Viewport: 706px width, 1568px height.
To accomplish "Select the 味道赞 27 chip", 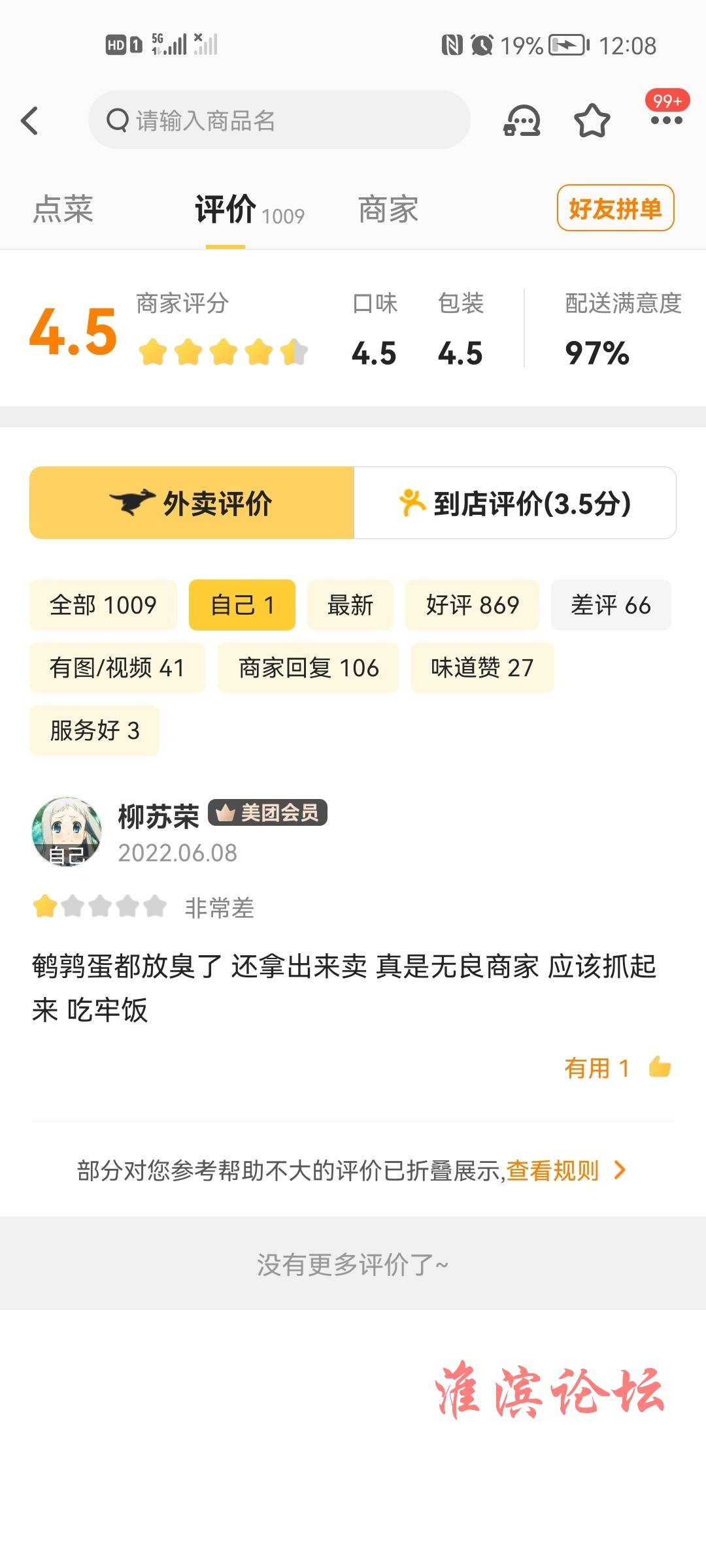I will click(x=482, y=668).
